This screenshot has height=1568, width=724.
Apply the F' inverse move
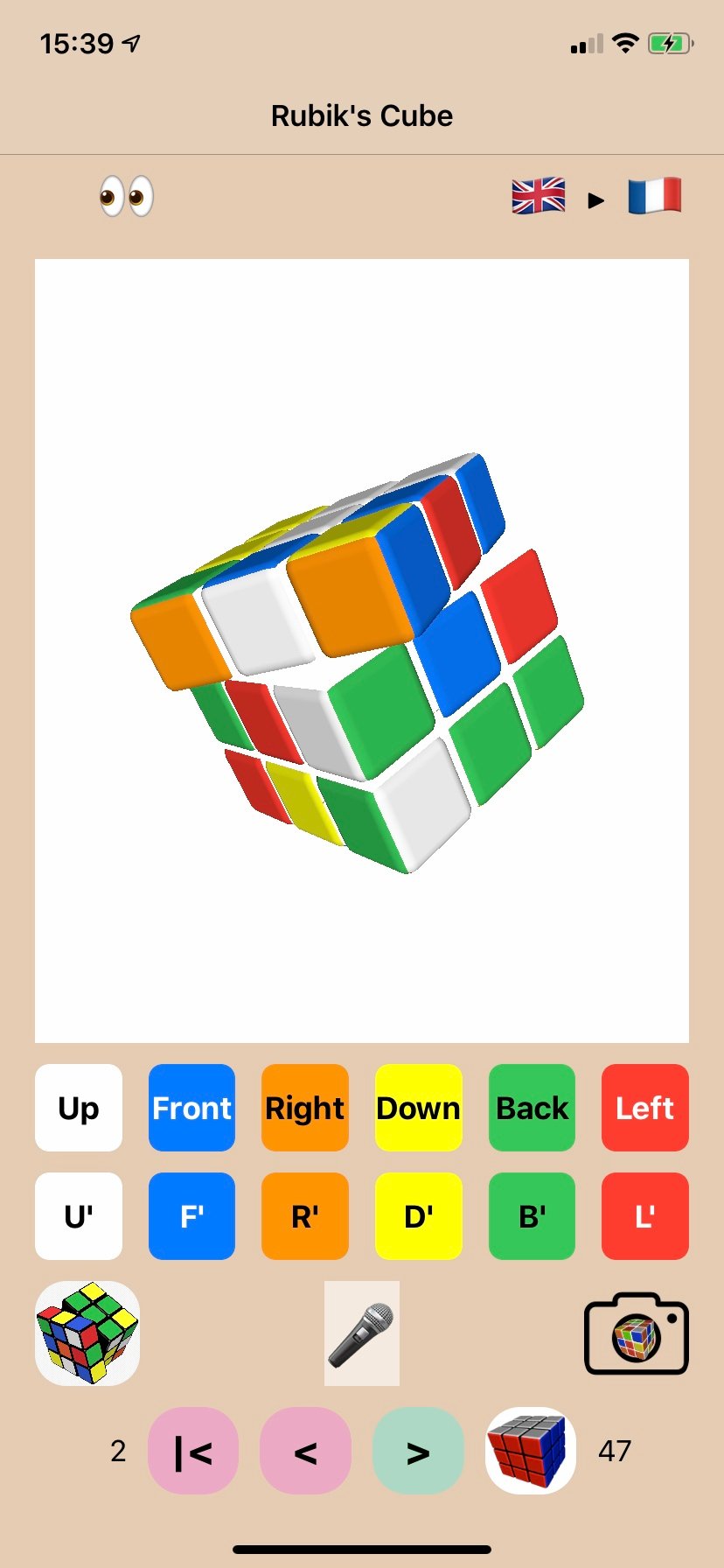[191, 1216]
